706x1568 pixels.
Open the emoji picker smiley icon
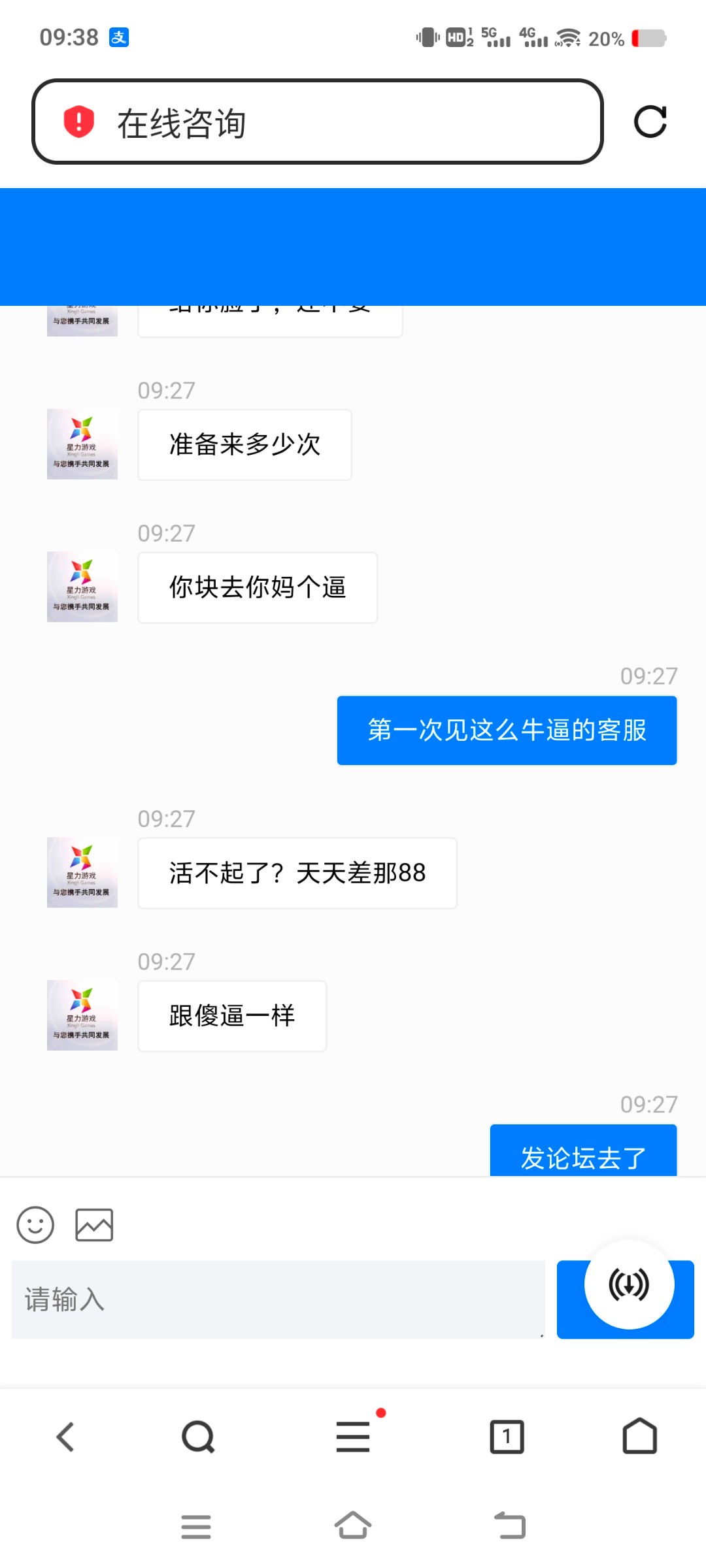[x=36, y=1224]
